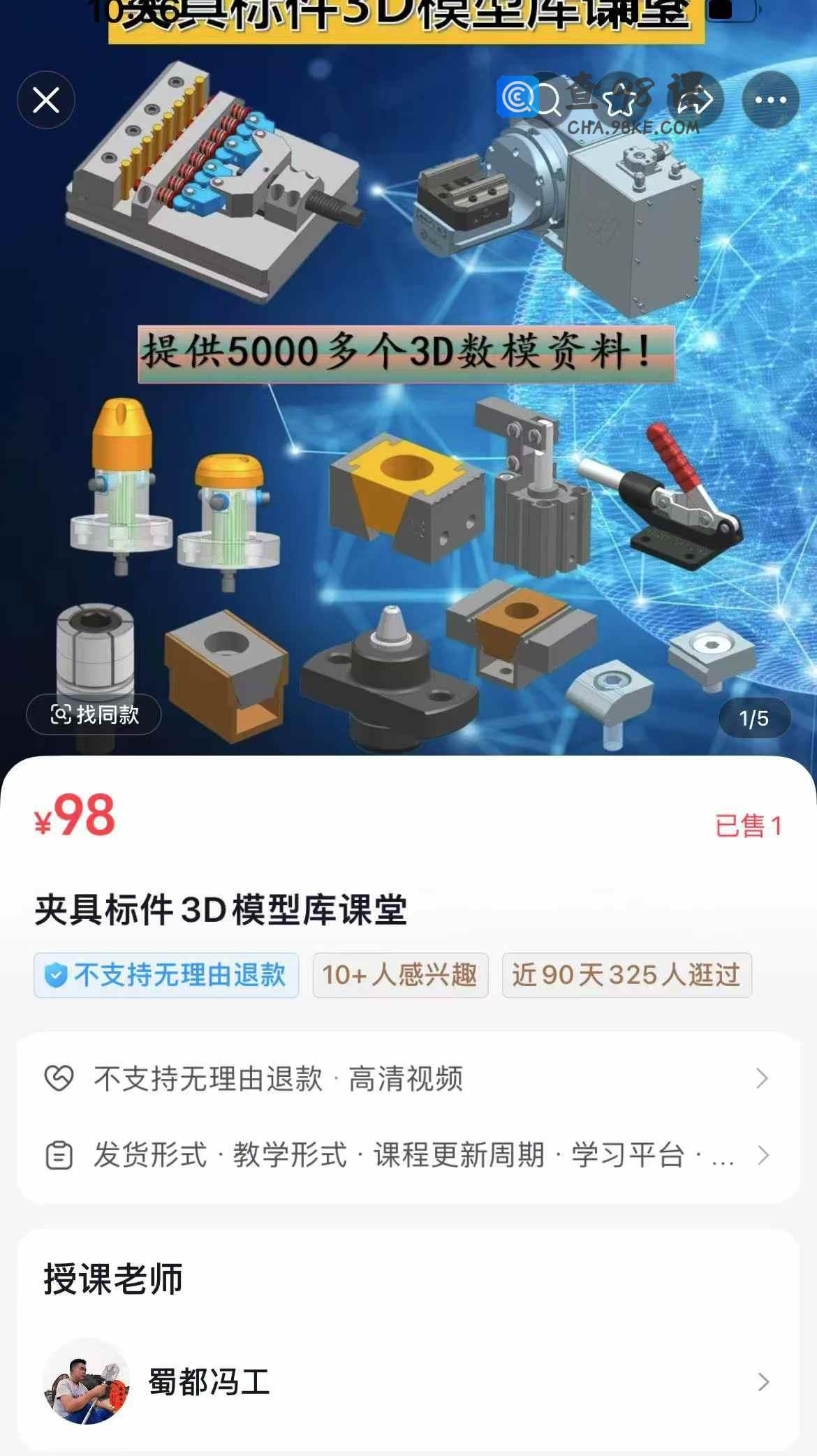Expand the 发货形式 · 教学形式 details row

408,1155
